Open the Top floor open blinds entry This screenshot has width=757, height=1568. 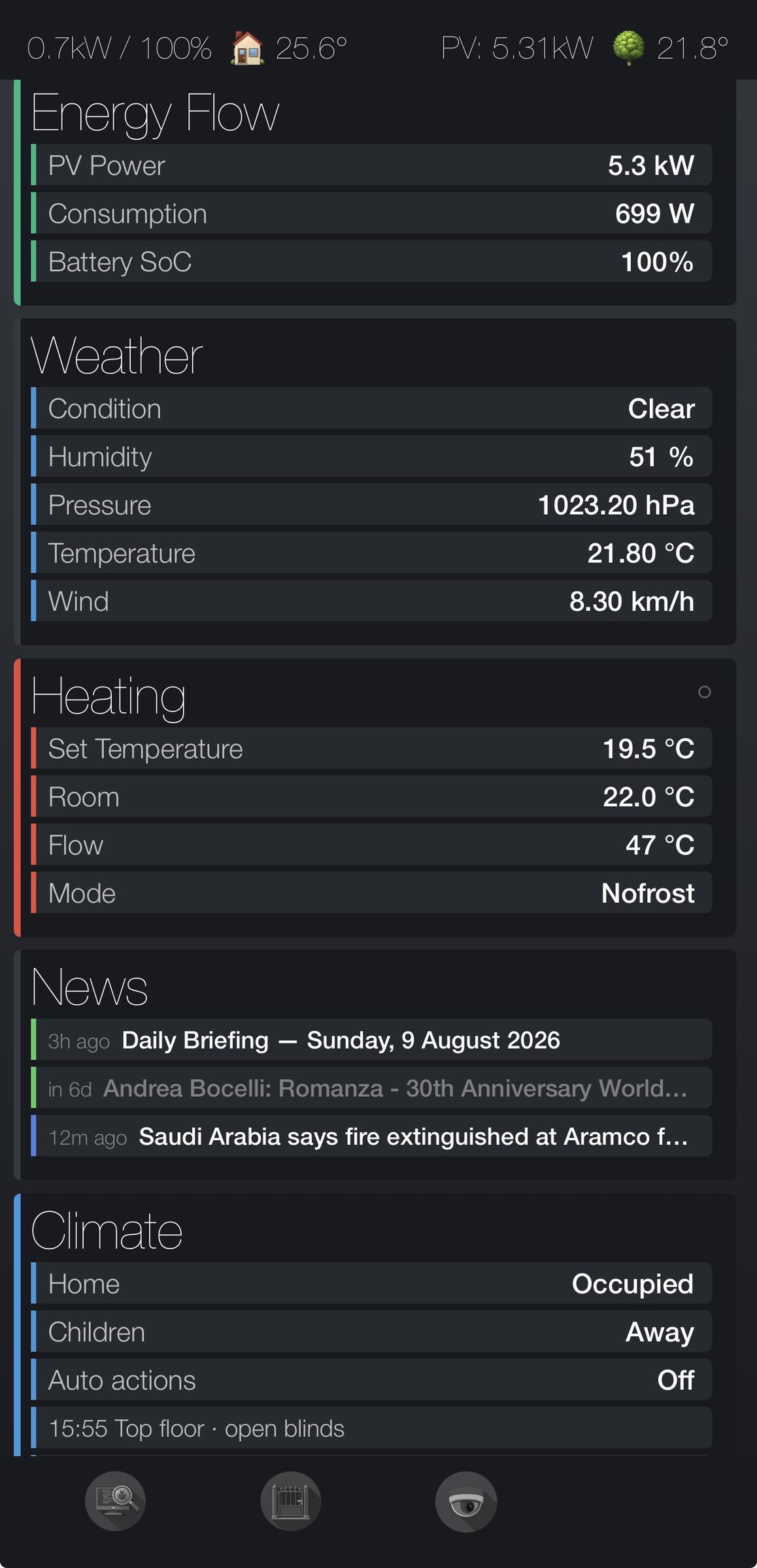(371, 1428)
